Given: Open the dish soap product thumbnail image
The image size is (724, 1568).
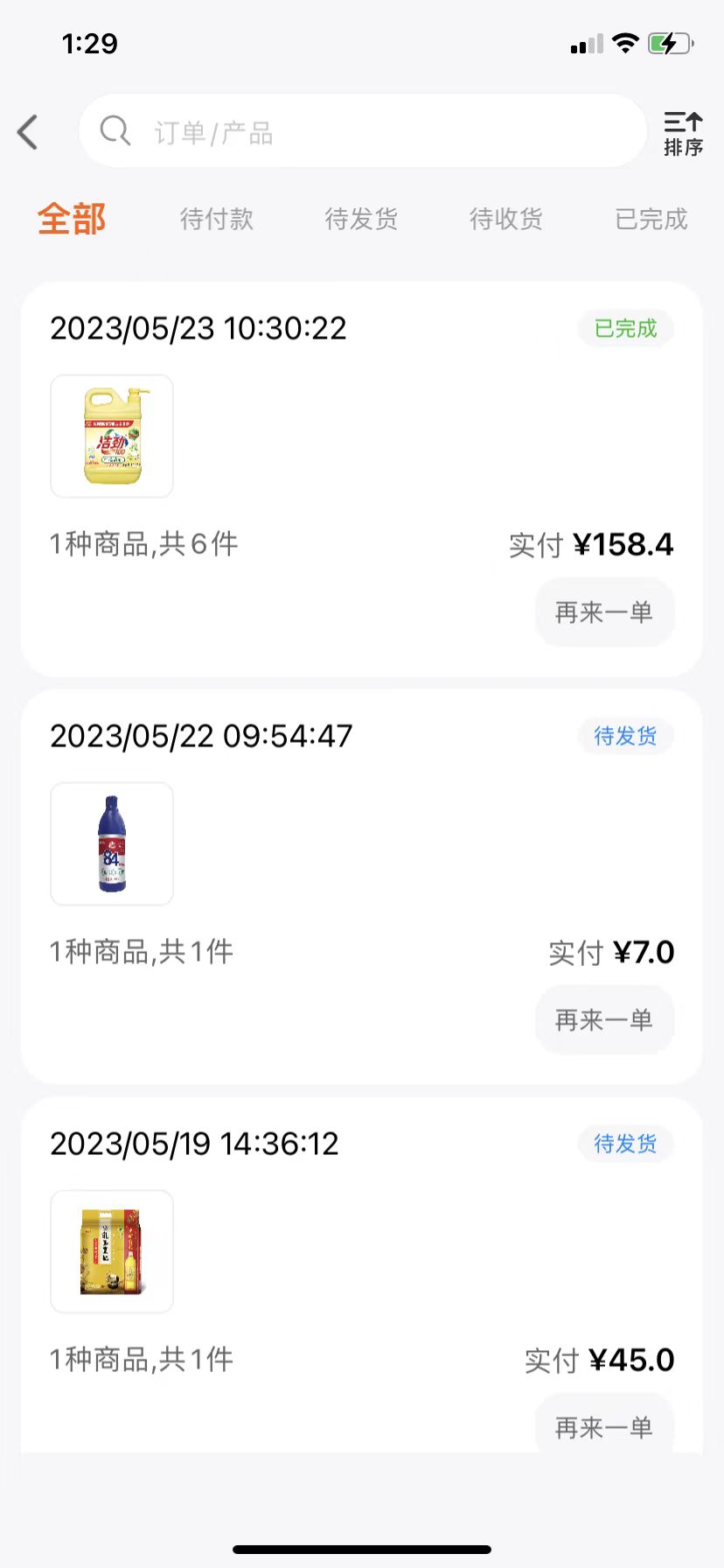Looking at the screenshot, I should 111,435.
